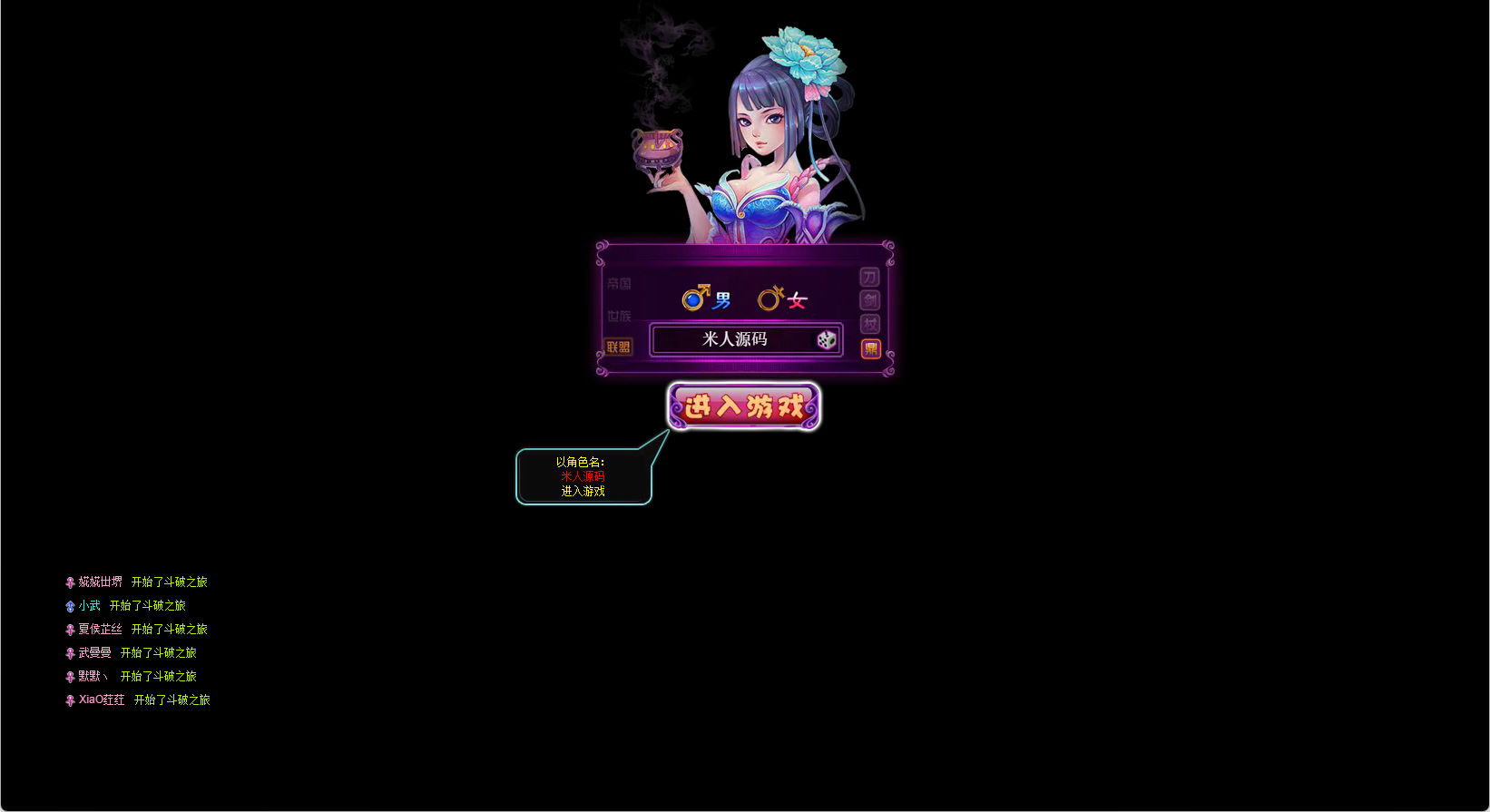The width and height of the screenshot is (1490, 812).
Task: Select the 男 male gender option
Action: pos(707,298)
